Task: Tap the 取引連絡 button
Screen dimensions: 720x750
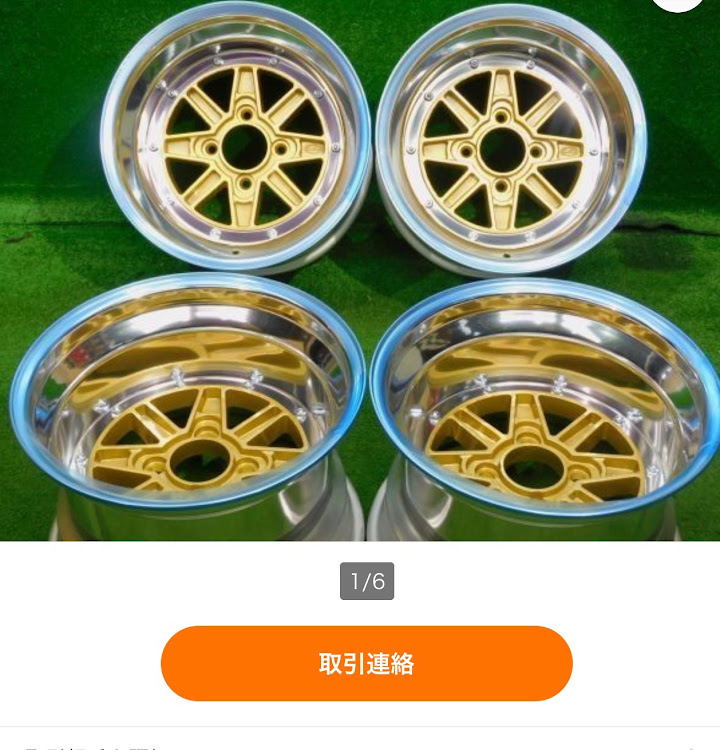Action: [x=366, y=663]
